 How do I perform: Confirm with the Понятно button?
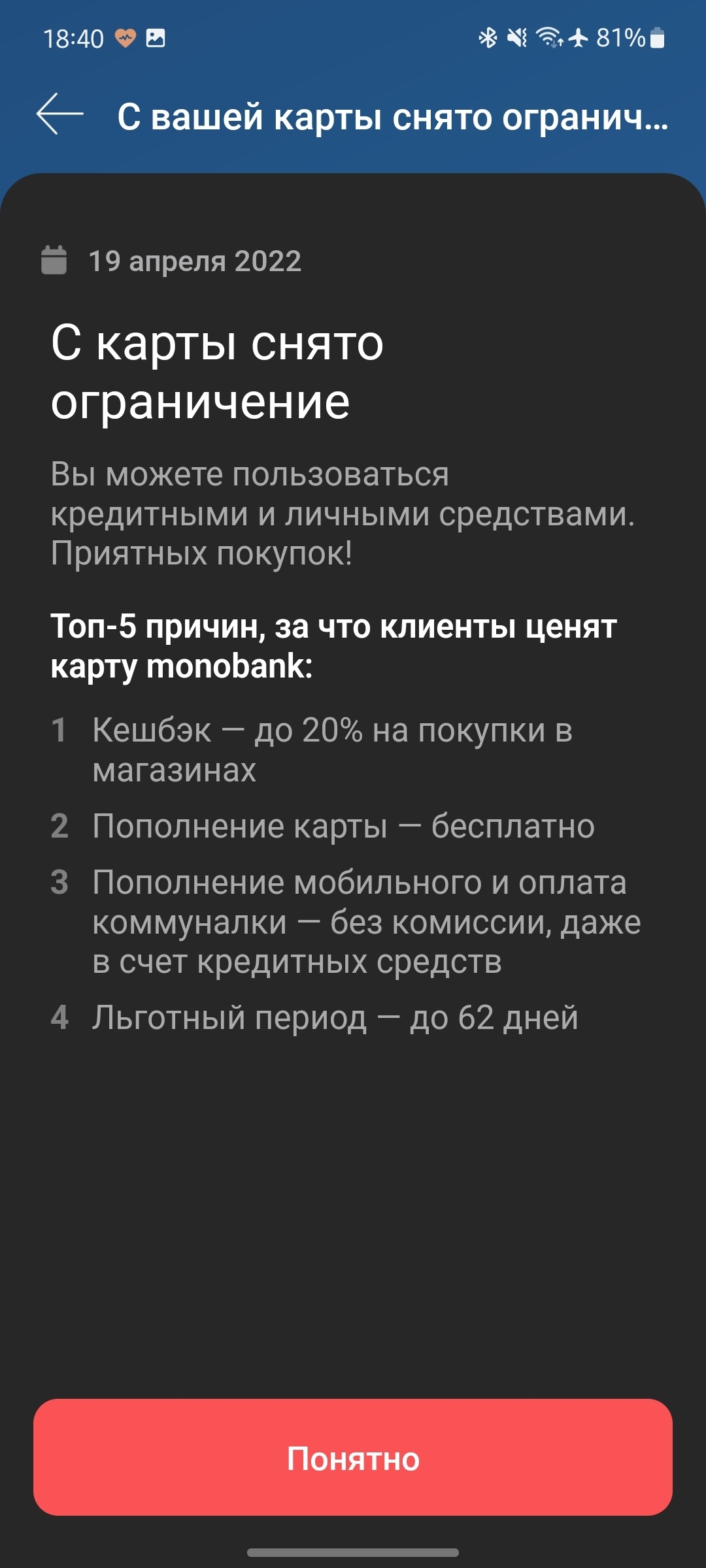coord(353,1458)
